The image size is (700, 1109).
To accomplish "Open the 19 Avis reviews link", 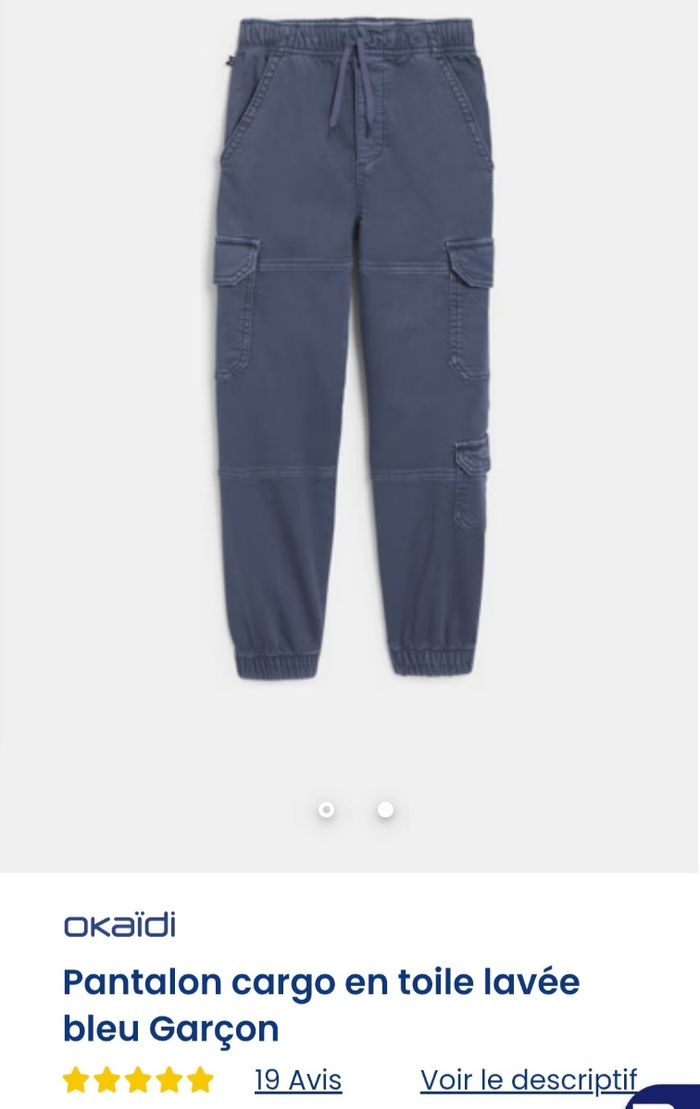I will coord(298,1080).
